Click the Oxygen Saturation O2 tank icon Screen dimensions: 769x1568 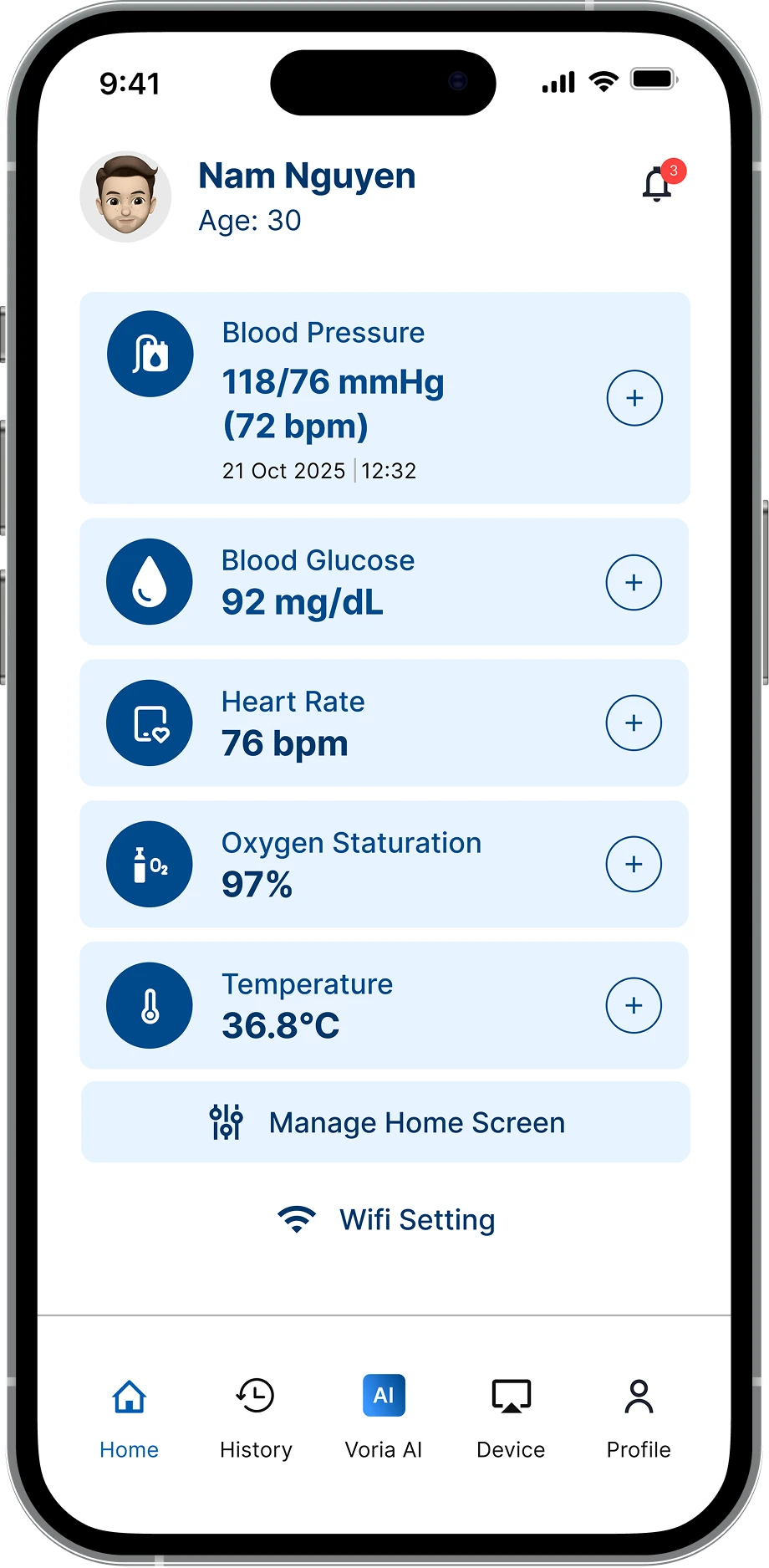pos(149,864)
